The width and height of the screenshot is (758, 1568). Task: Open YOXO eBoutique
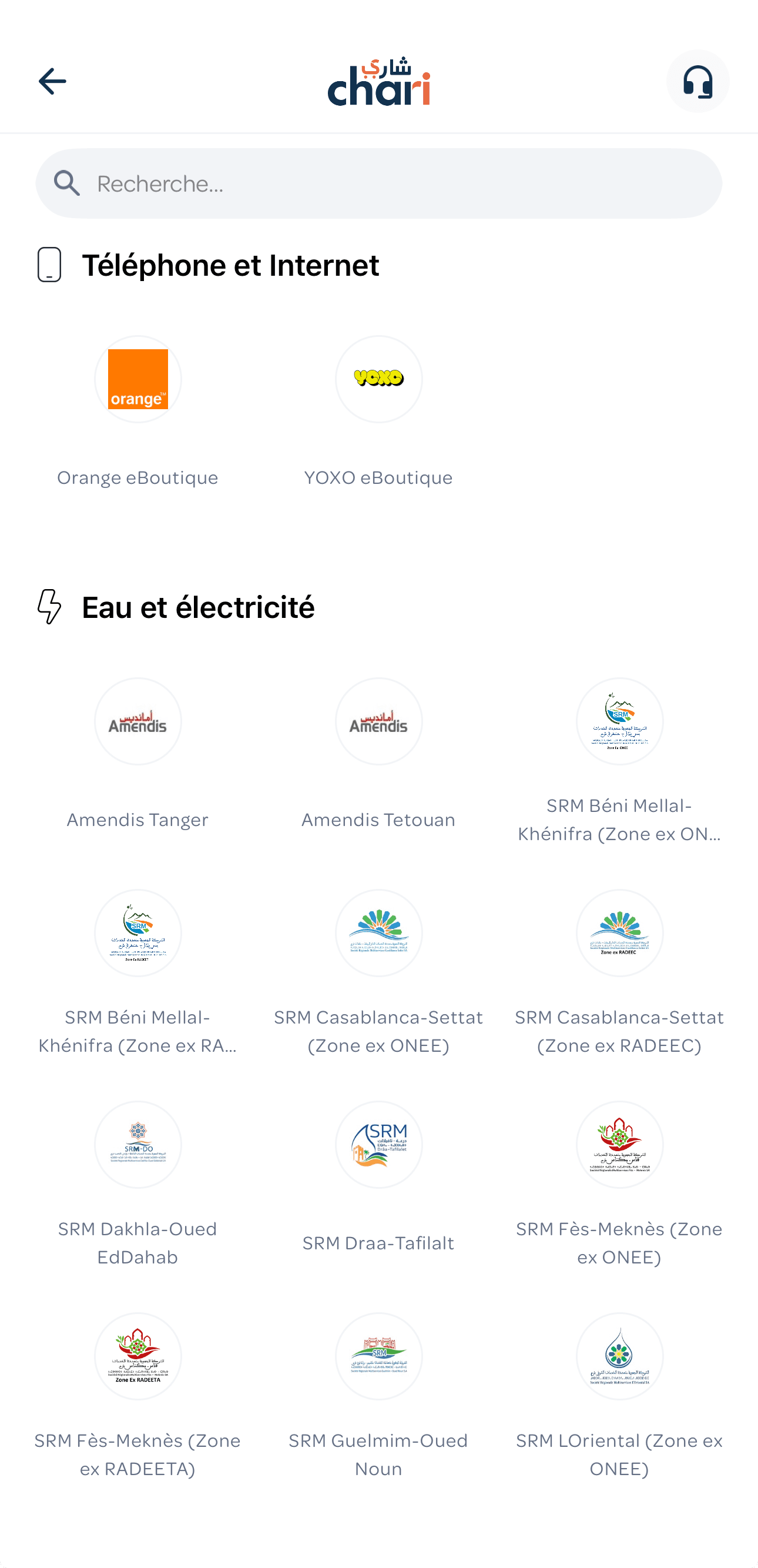point(378,379)
